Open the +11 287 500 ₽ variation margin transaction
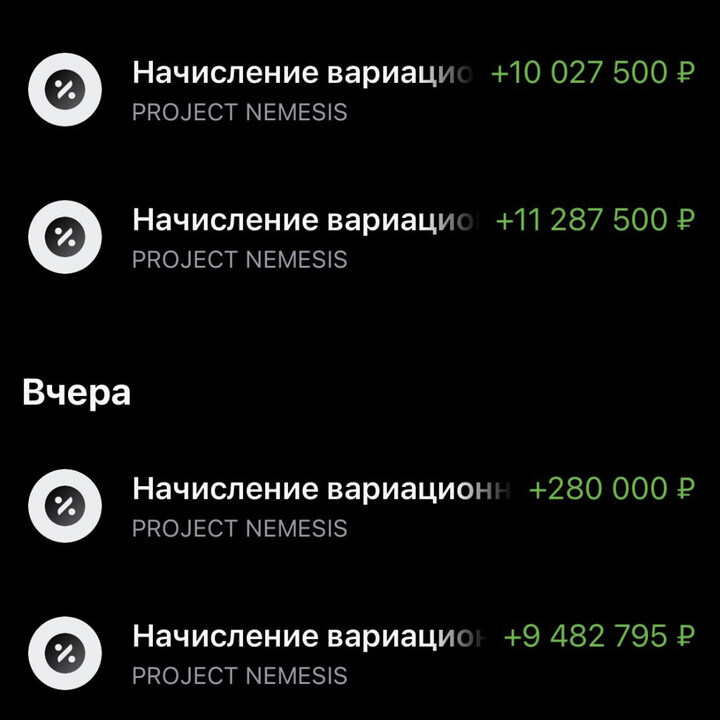Viewport: 720px width, 720px height. (360, 237)
